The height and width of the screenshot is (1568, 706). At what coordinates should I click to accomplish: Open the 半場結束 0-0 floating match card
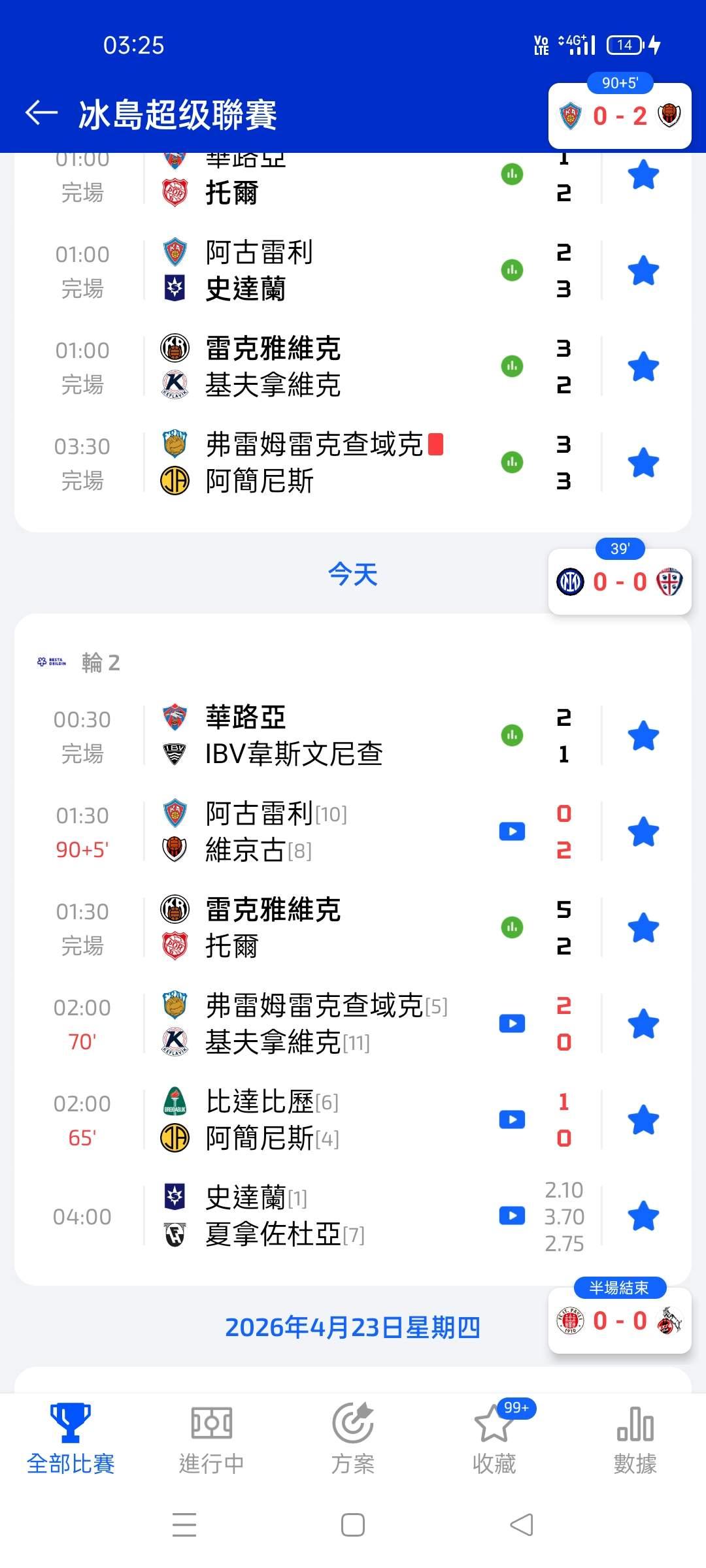pyautogui.click(x=619, y=1320)
